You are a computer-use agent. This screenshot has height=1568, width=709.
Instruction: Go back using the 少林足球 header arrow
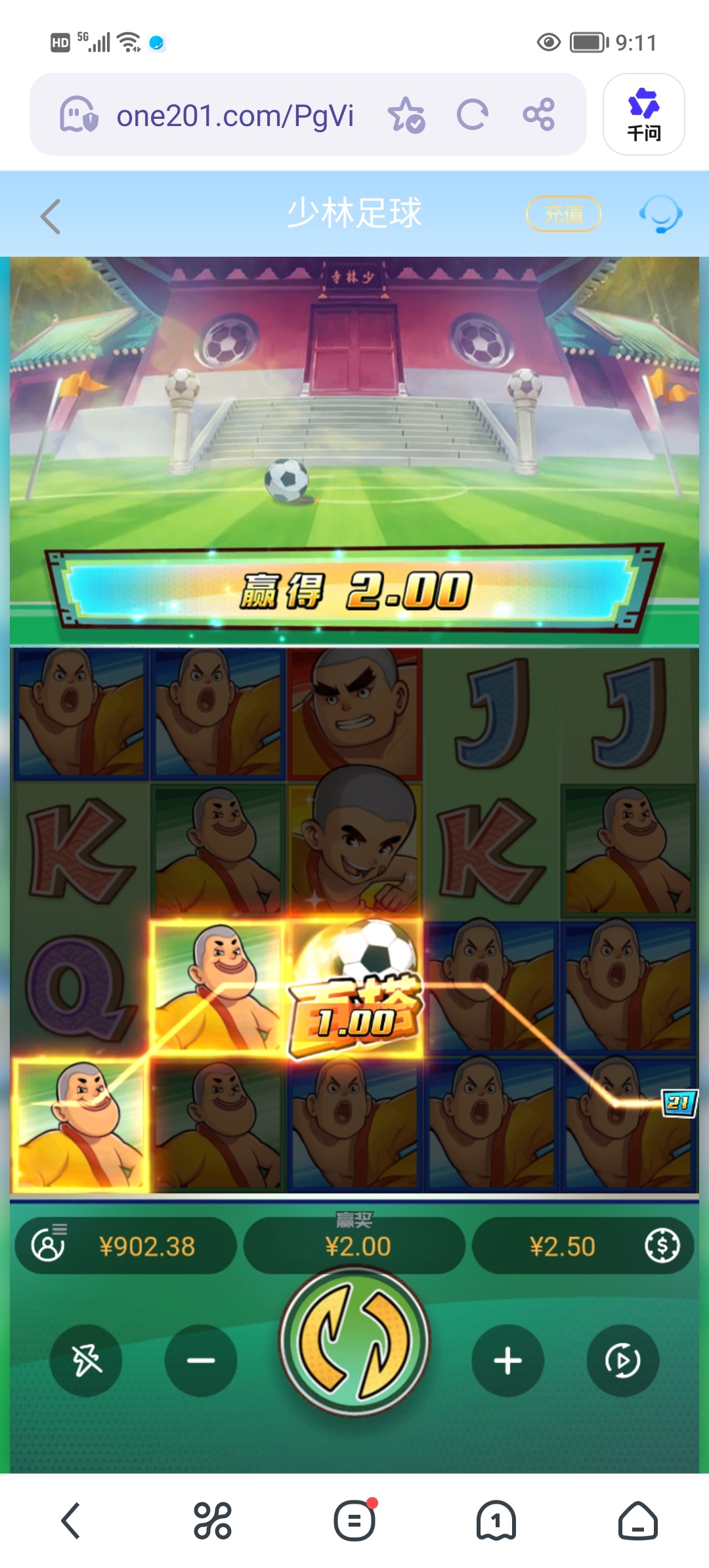point(51,216)
